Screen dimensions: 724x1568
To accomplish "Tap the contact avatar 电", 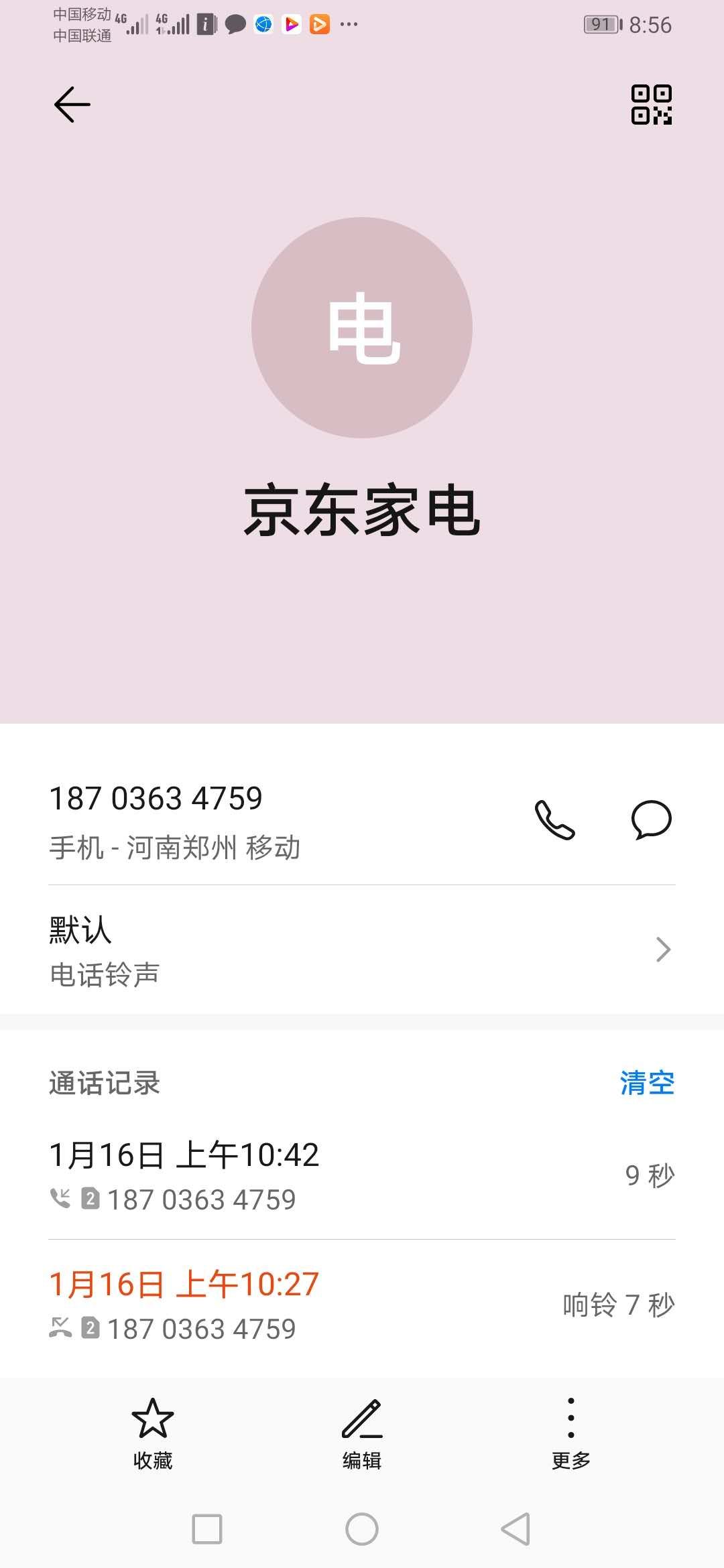I will point(362,328).
